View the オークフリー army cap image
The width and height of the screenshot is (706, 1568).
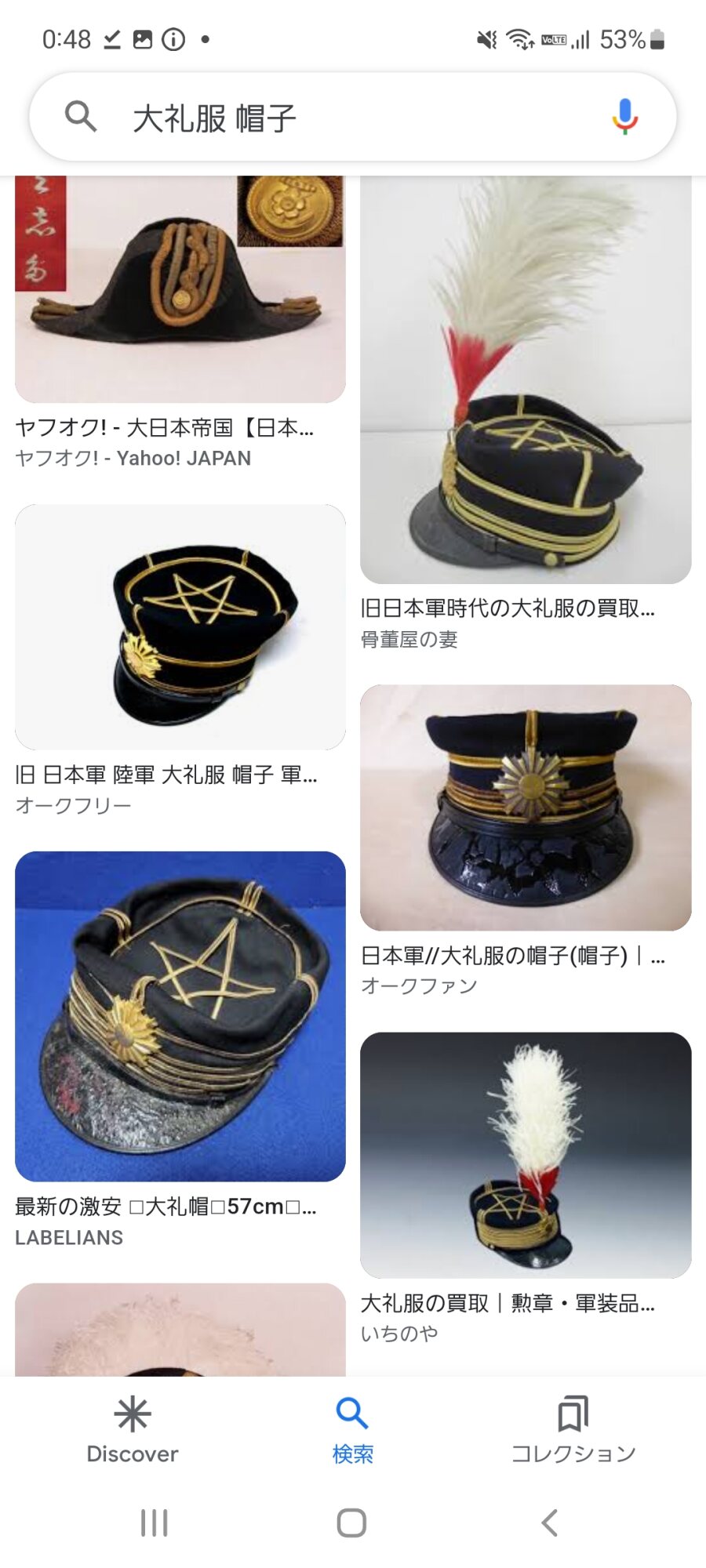180,627
